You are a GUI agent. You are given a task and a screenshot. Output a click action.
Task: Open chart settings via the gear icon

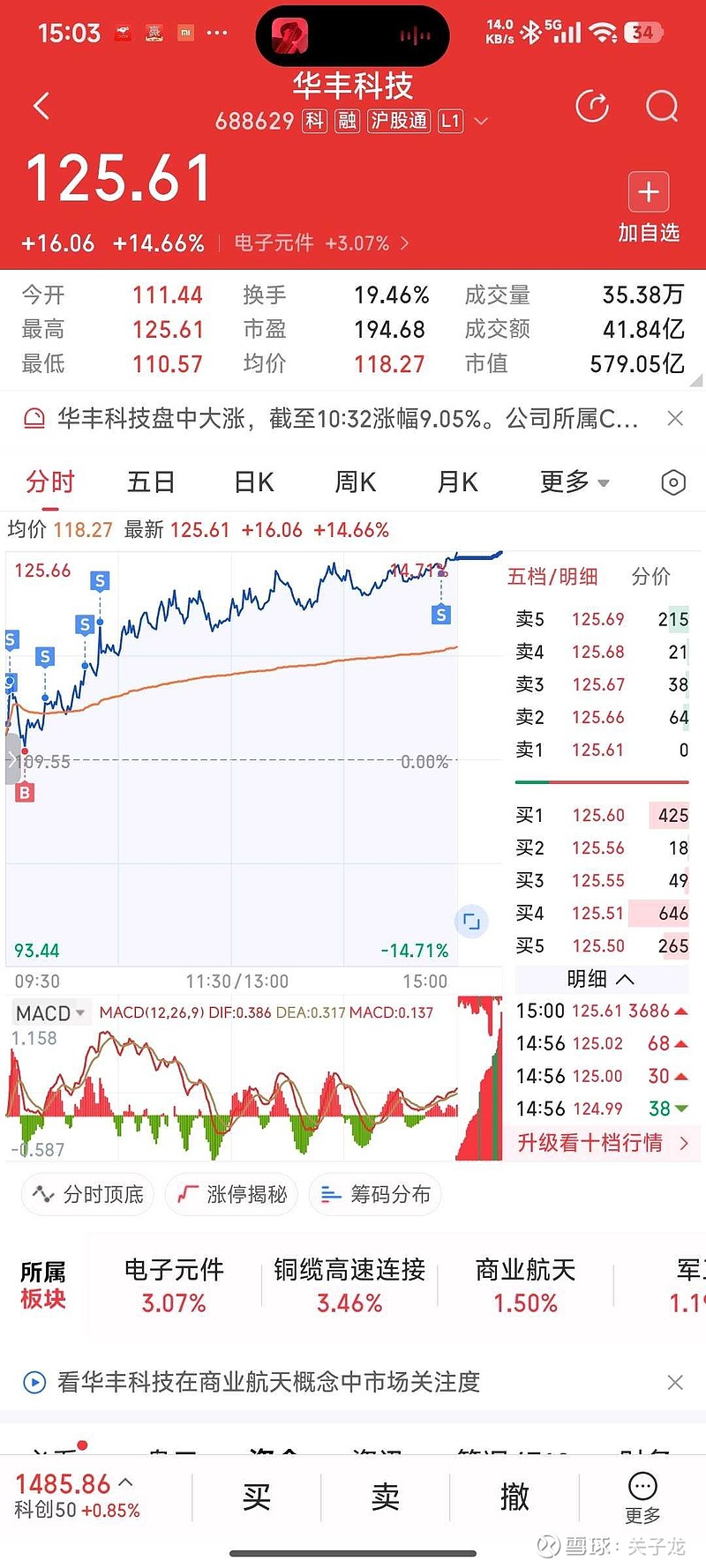click(672, 482)
